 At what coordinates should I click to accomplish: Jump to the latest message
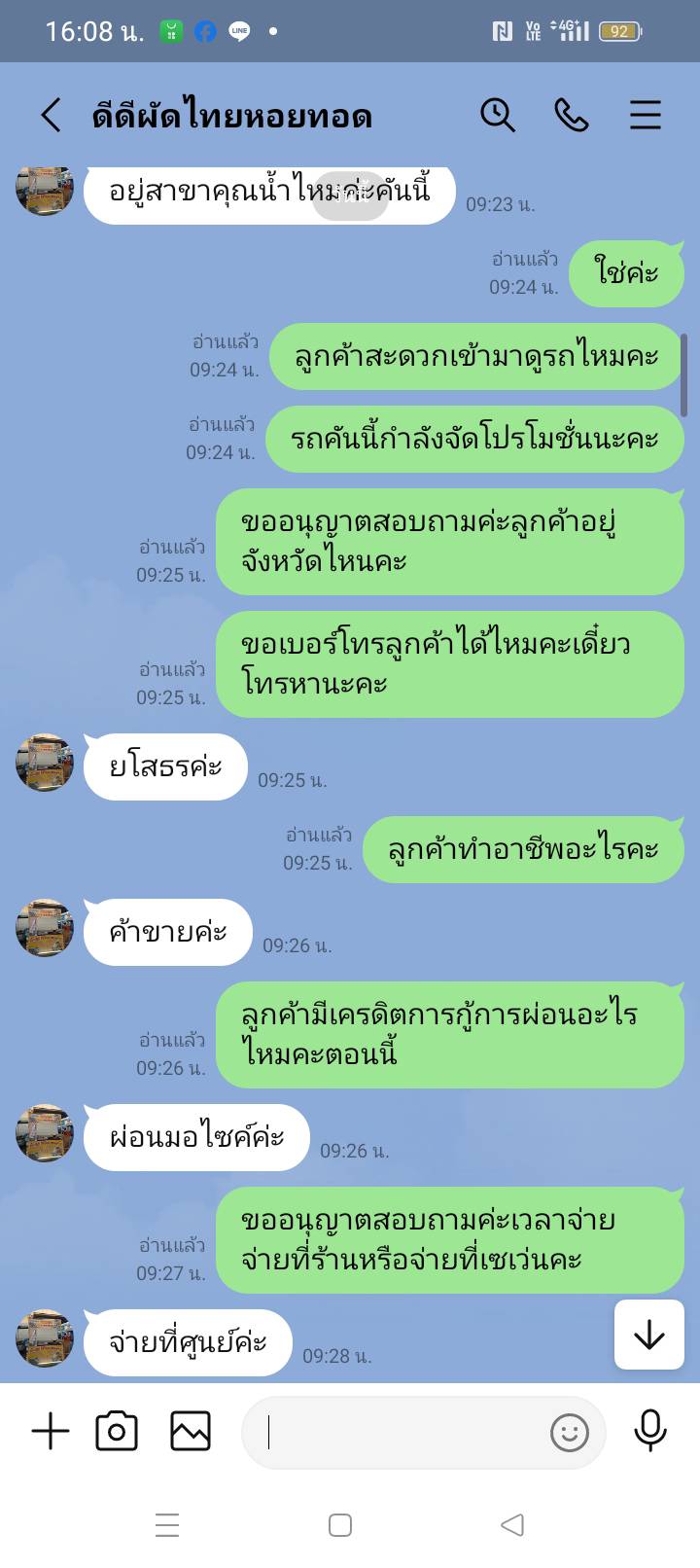[648, 1335]
